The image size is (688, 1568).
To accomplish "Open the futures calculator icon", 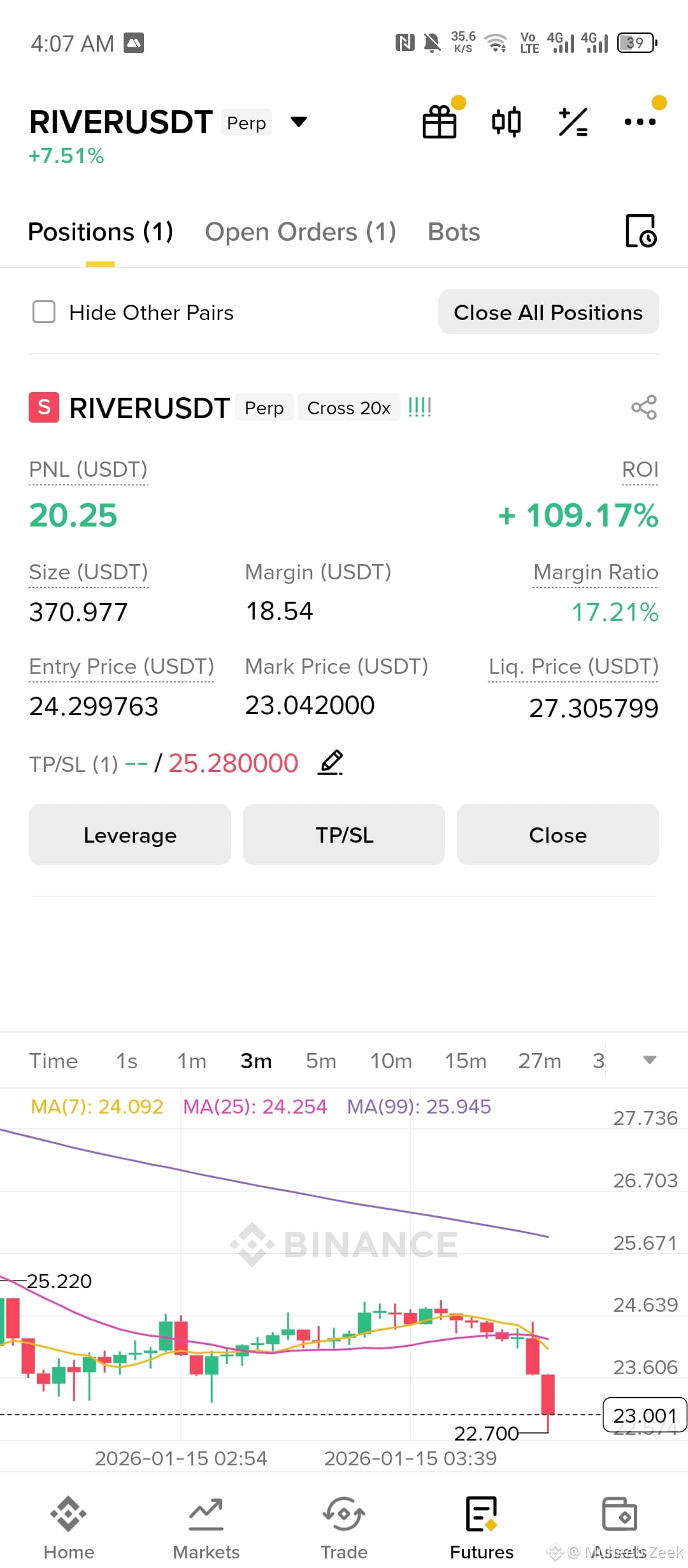I will coord(573,122).
